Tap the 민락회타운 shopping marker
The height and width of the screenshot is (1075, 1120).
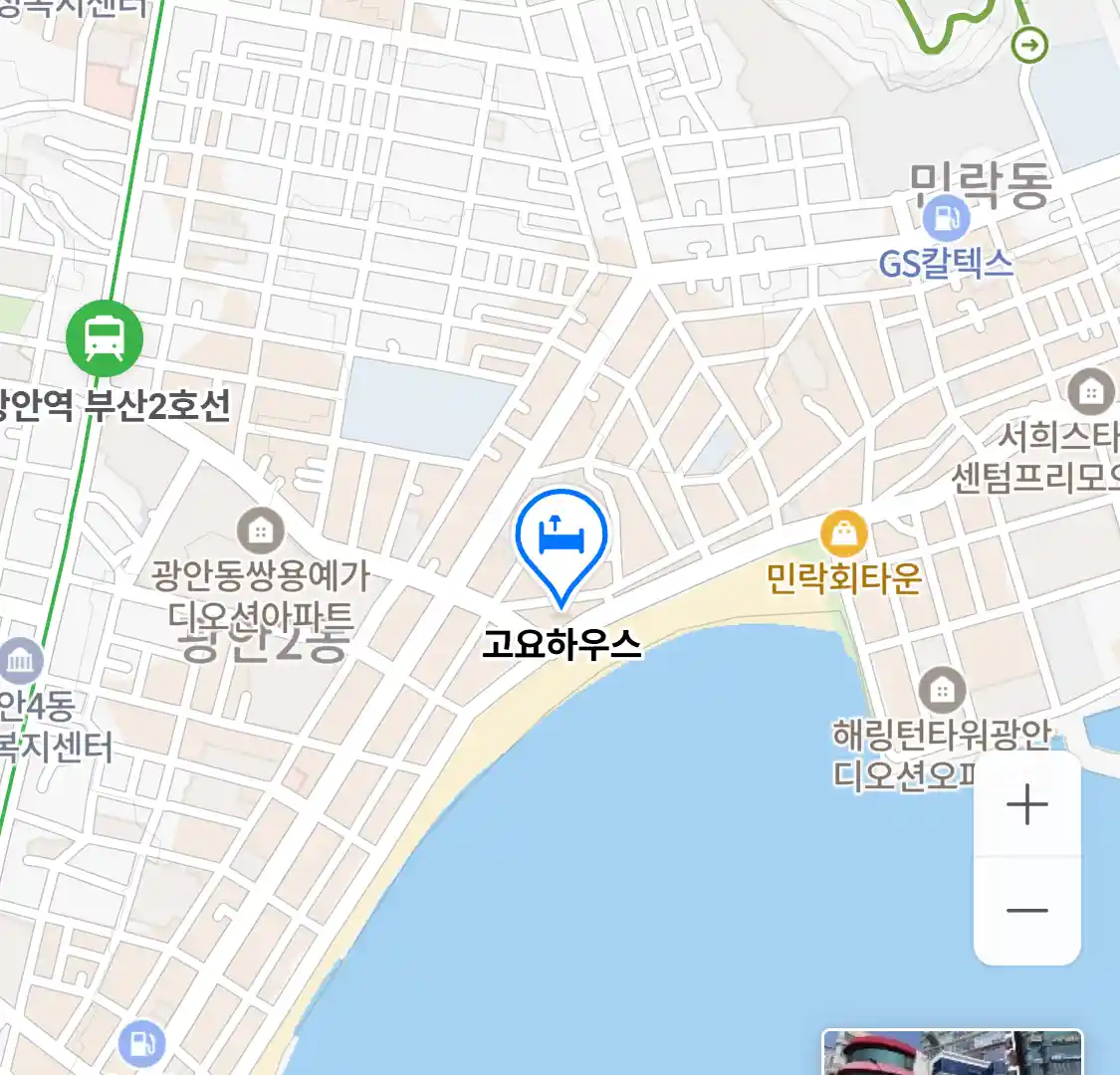(x=843, y=534)
